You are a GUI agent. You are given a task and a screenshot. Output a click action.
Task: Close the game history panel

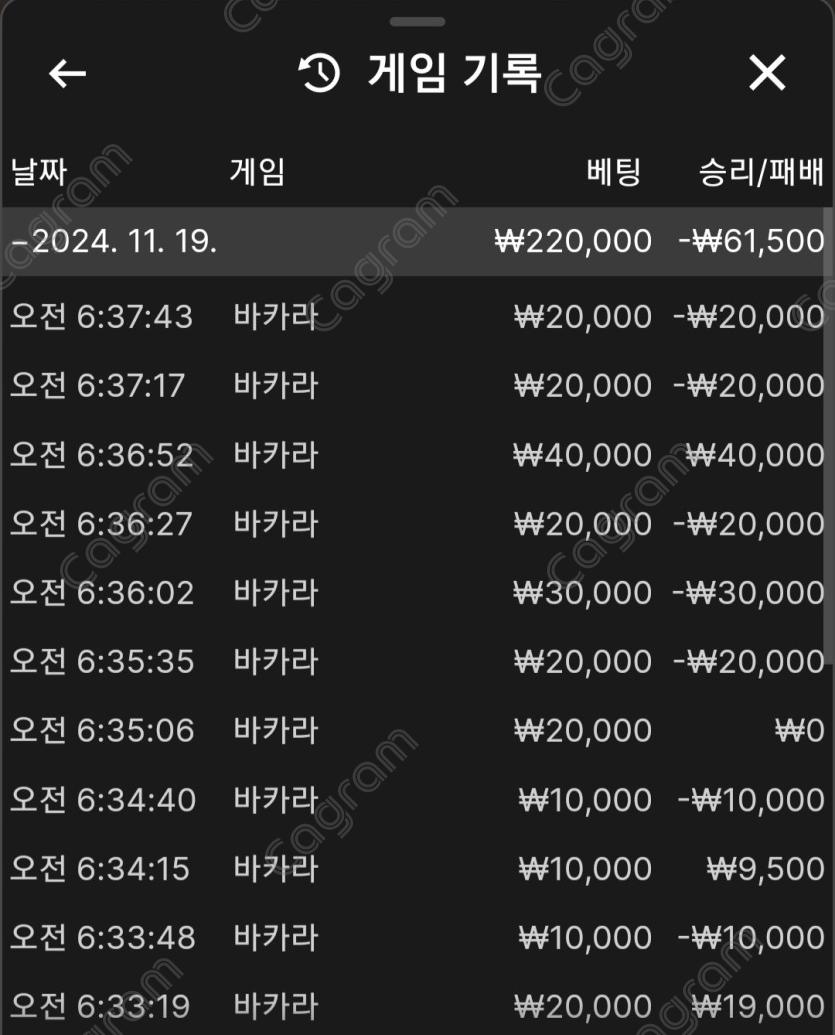click(x=767, y=73)
